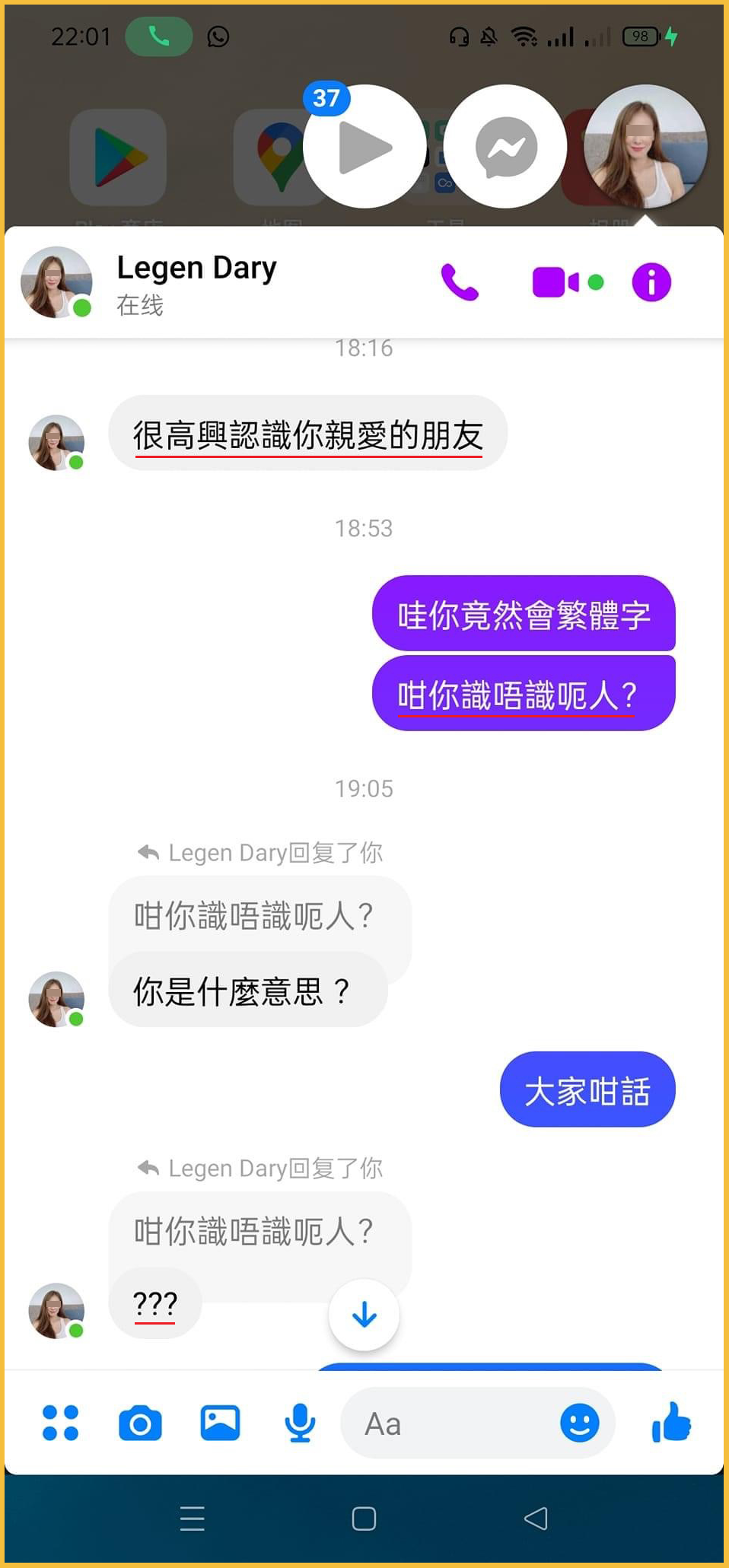Open the Messenger chat head bubble
Screen dimensions: 729x1568
[x=505, y=146]
